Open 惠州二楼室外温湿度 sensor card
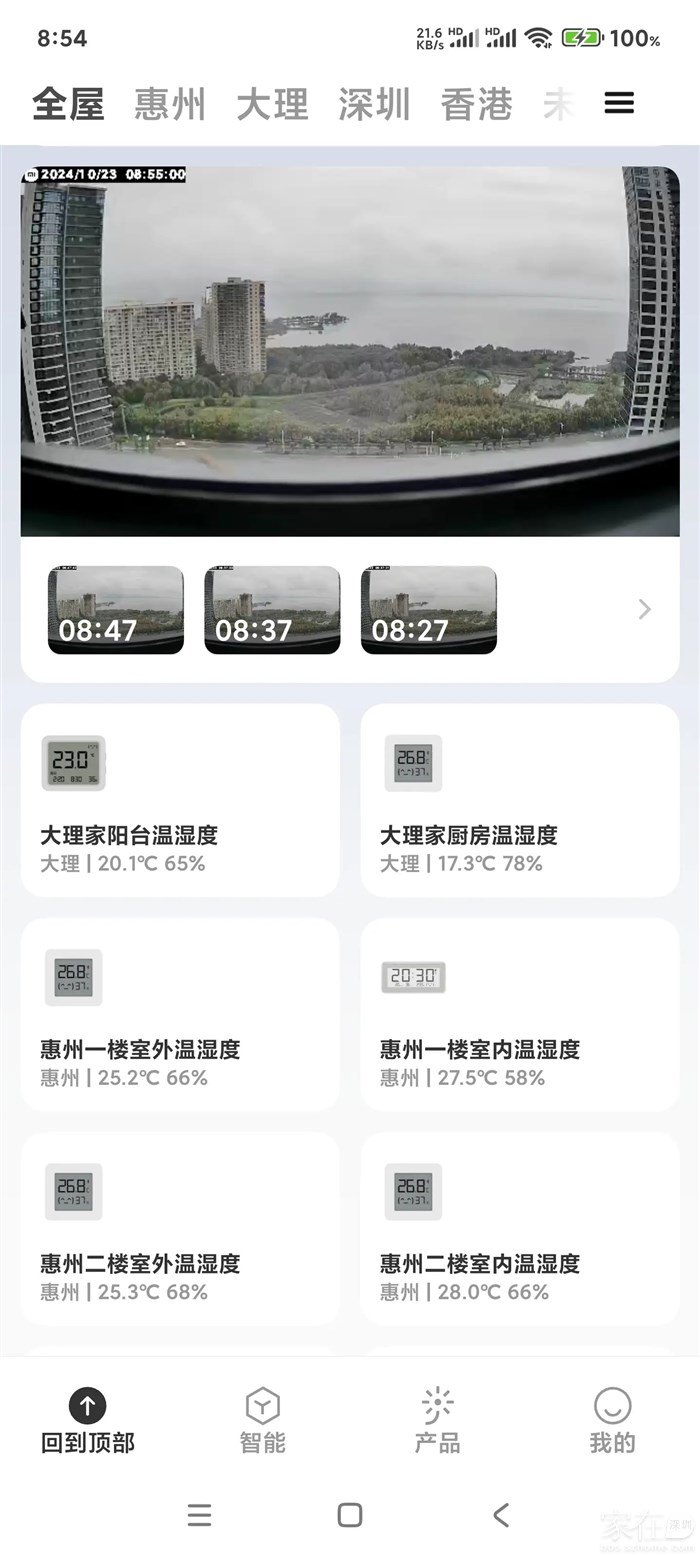This screenshot has width=700, height=1555. pos(180,1228)
